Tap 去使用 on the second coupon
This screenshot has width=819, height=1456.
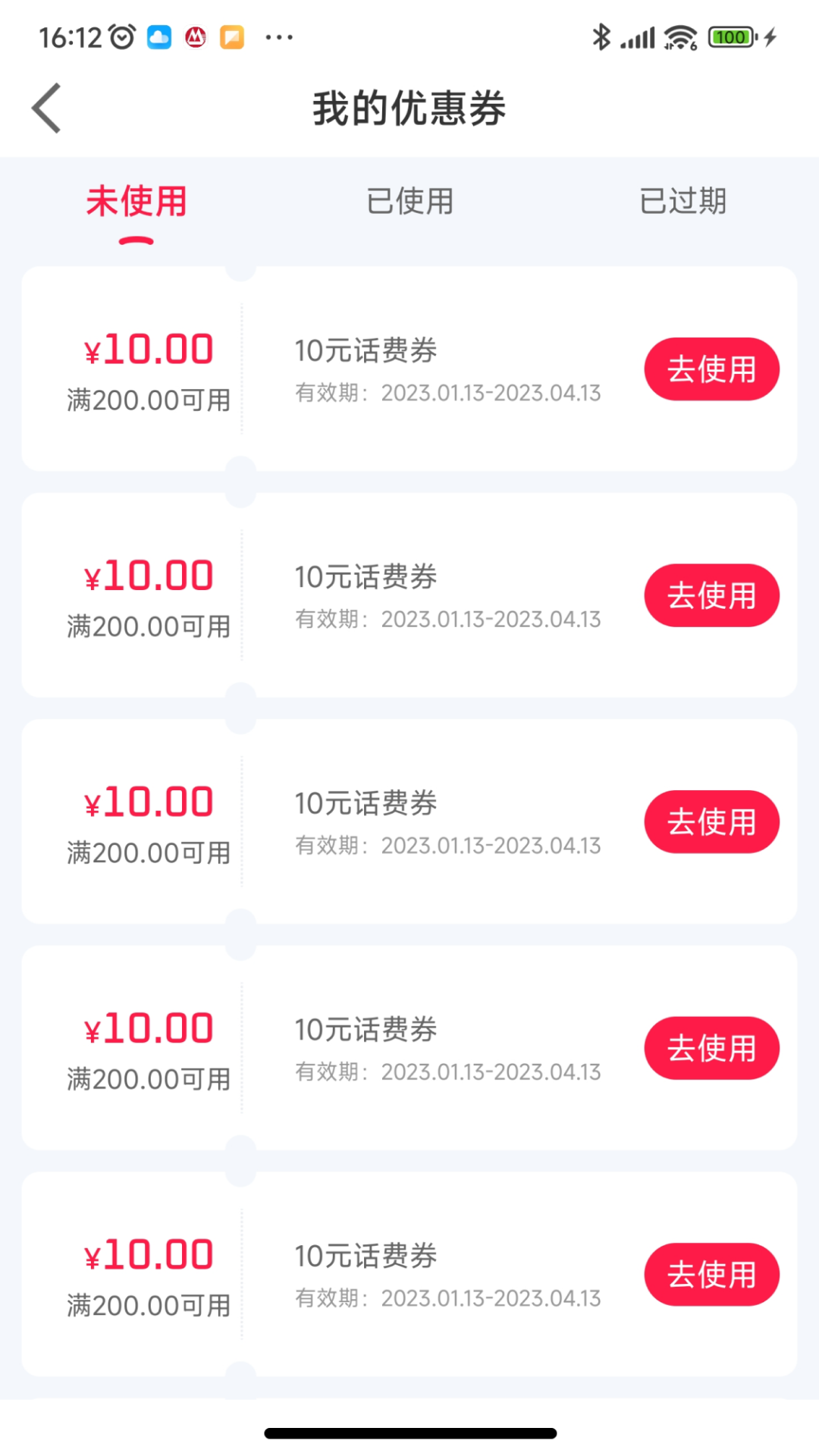pos(711,595)
